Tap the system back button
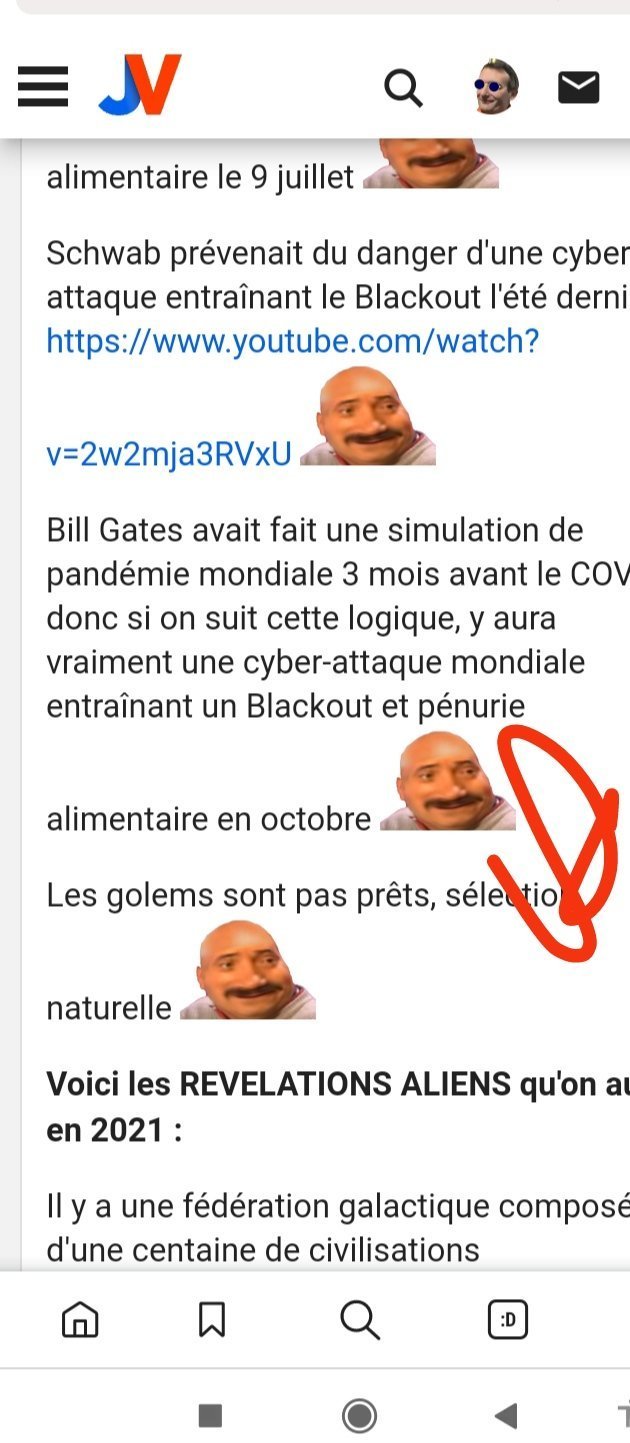The width and height of the screenshot is (630, 1443). [506, 1415]
